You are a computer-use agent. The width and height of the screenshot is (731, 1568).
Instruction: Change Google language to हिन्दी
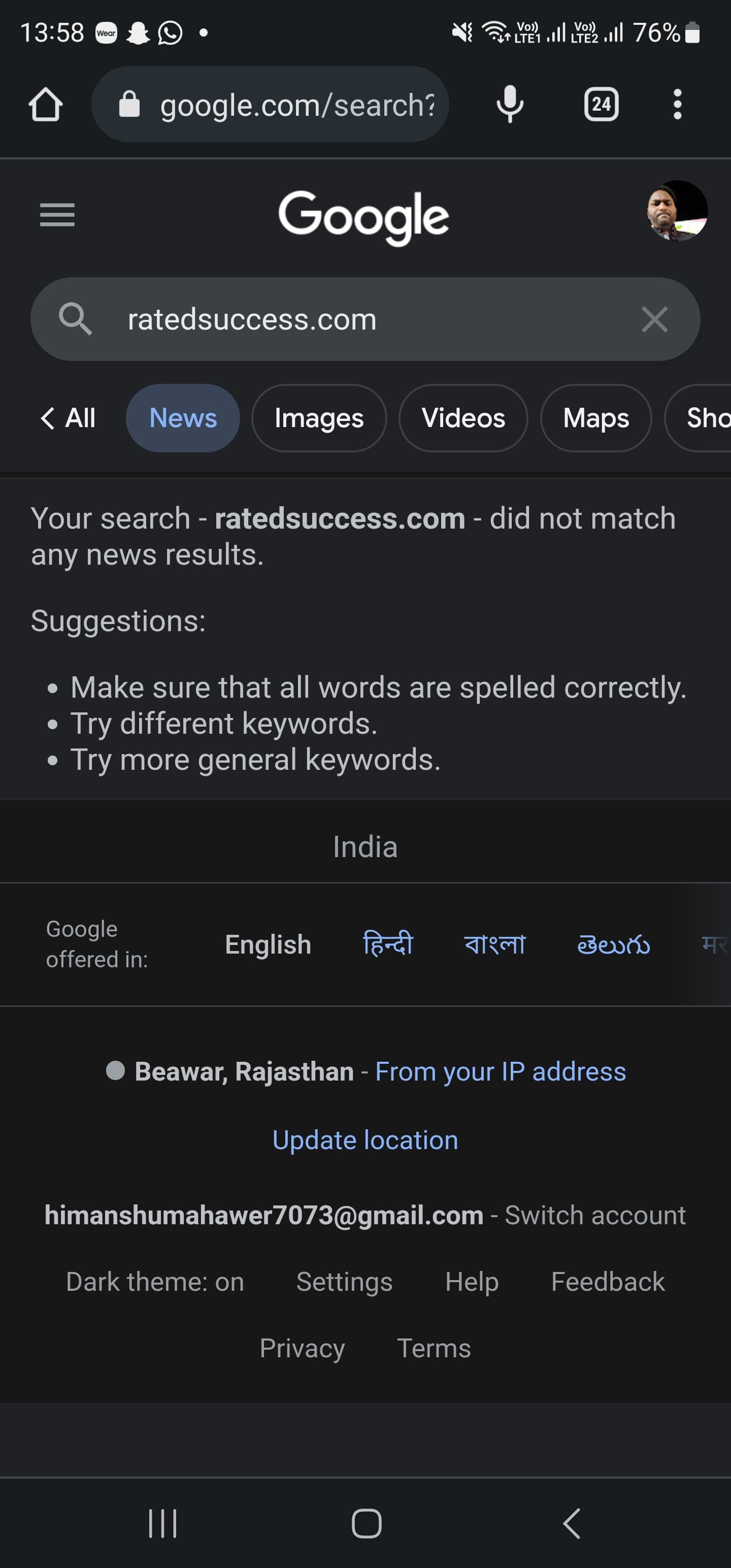pyautogui.click(x=388, y=944)
